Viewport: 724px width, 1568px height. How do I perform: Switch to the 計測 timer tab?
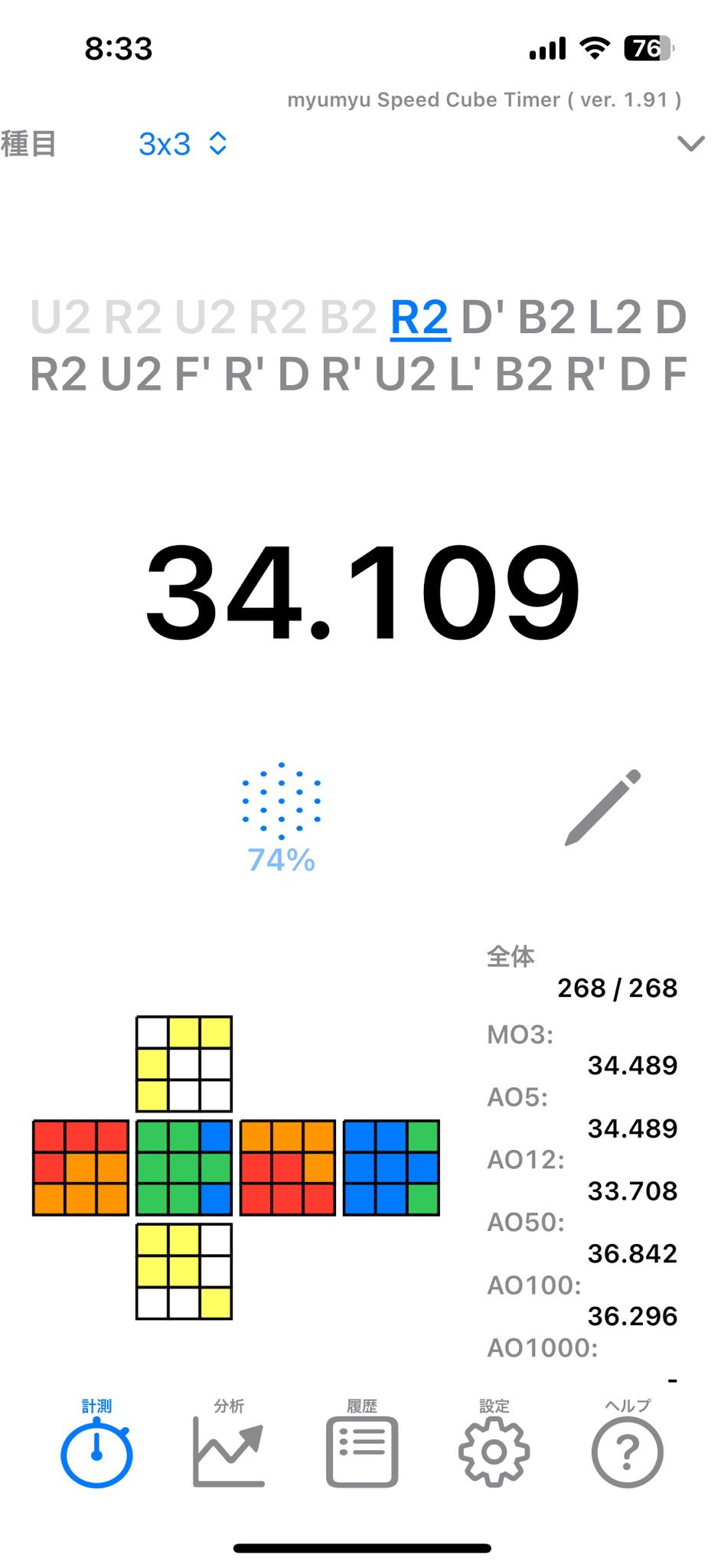click(x=96, y=1444)
